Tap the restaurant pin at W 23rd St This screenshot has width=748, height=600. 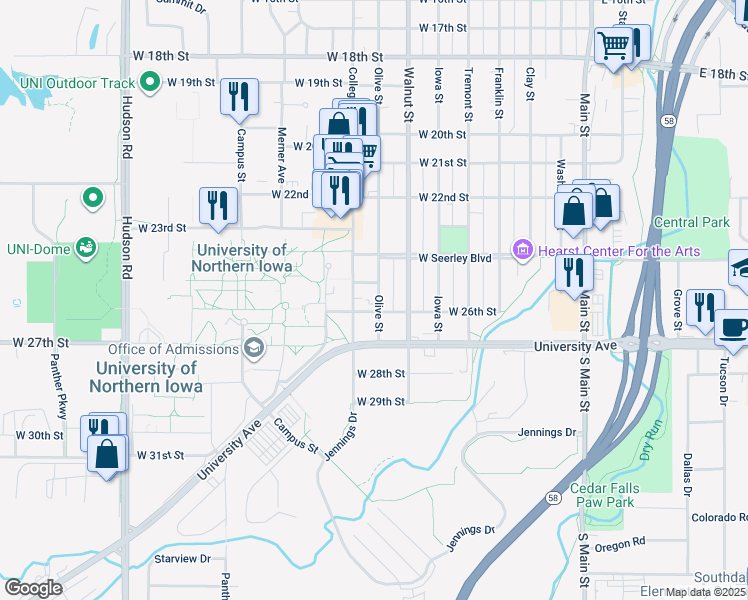tap(218, 206)
